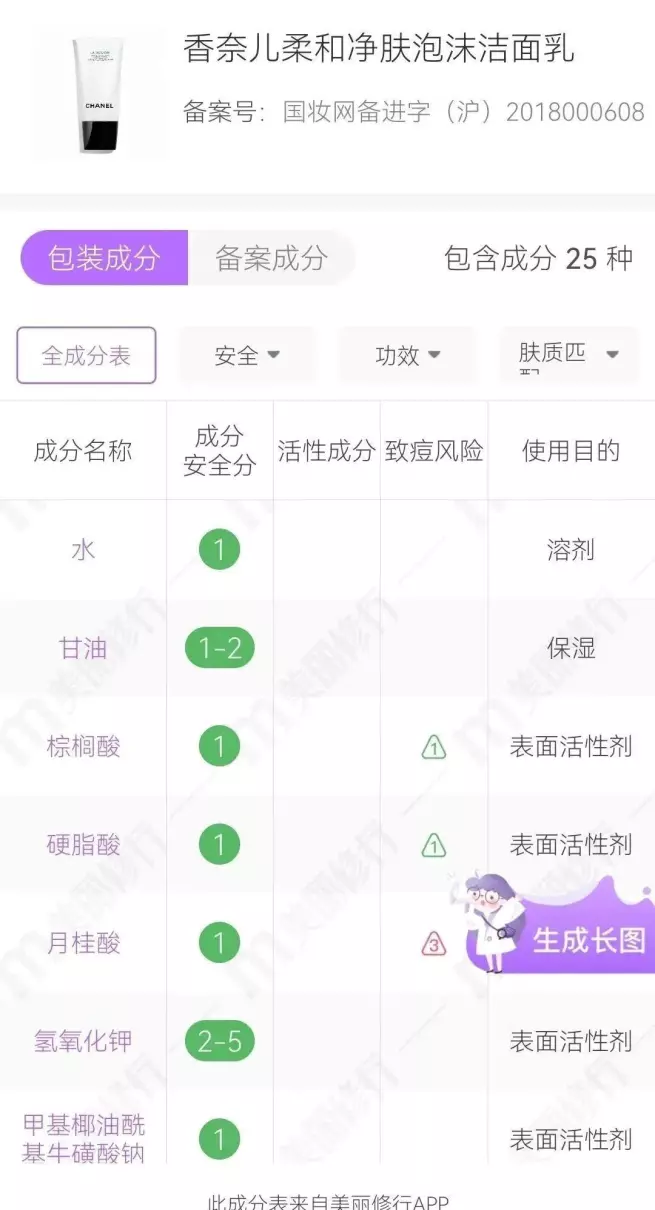Screen dimensions: 655x1210
Task: Open the 甲基椰油酰基牛磺酸钠 ingredient entry
Action: [x=83, y=1139]
